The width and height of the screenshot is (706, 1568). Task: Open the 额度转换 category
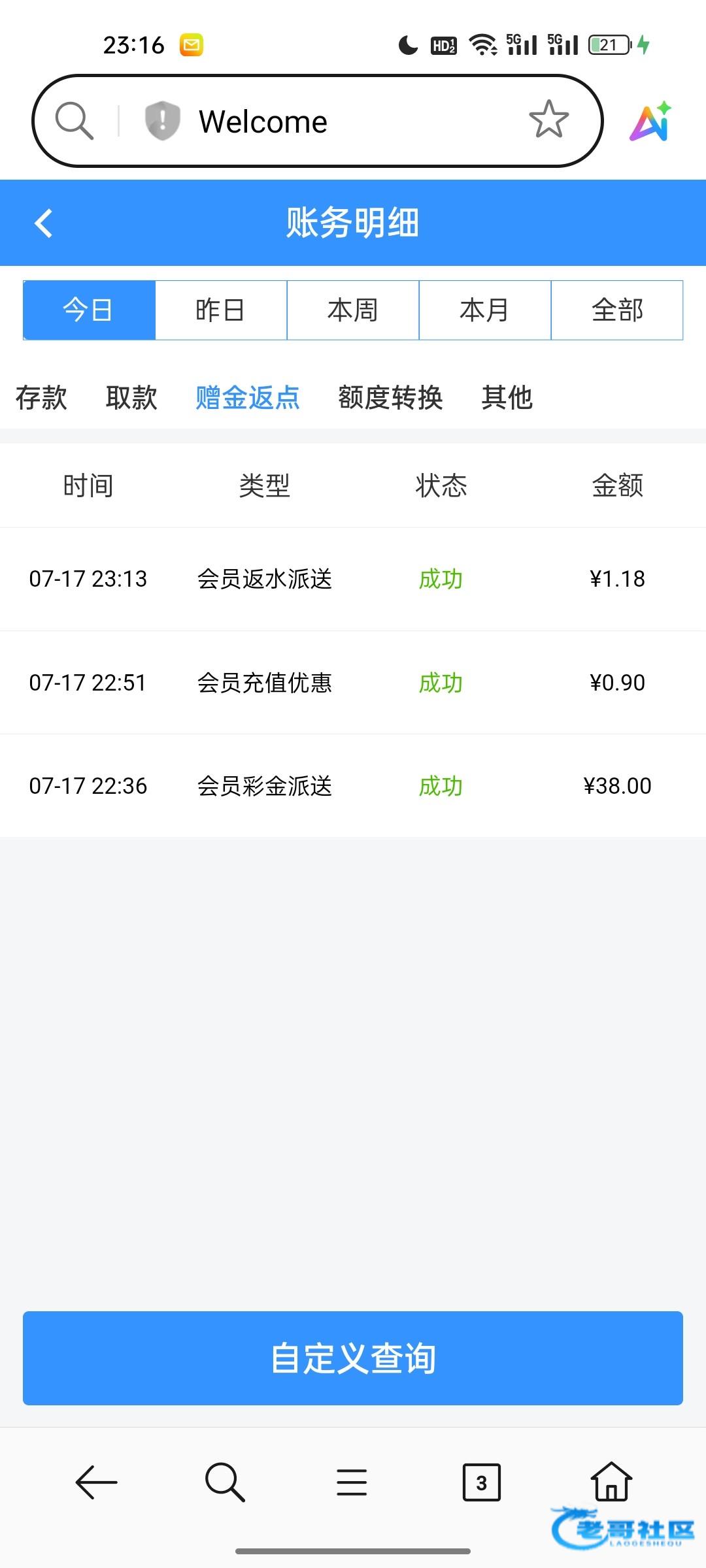(390, 397)
